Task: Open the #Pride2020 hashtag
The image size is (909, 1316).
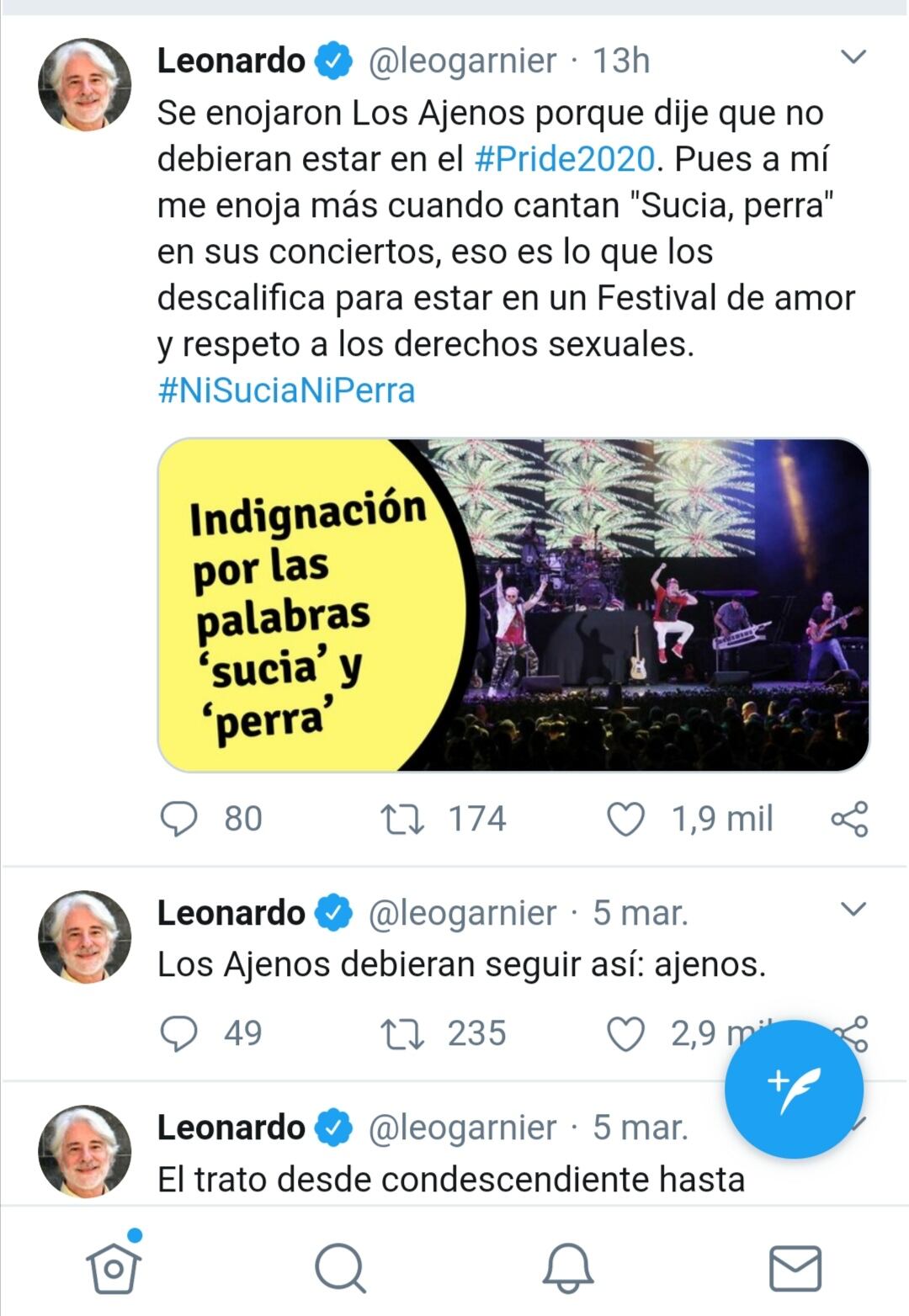Action: coord(565,159)
